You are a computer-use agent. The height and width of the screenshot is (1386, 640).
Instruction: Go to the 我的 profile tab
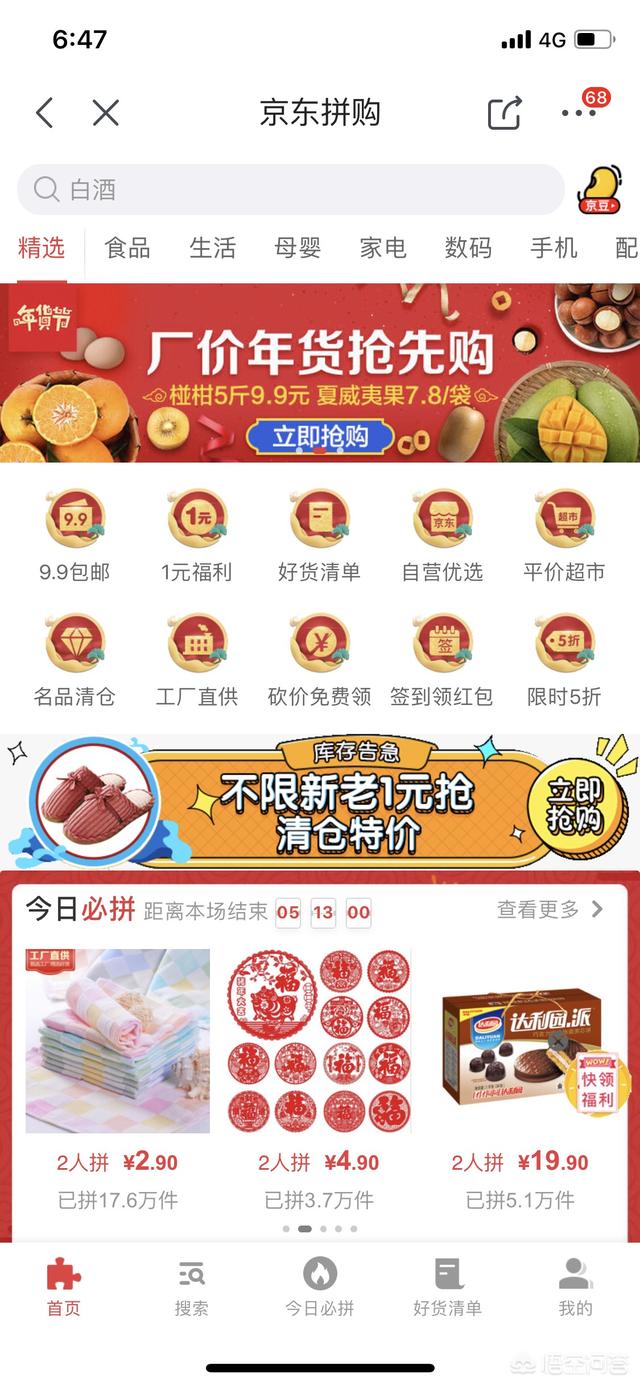(575, 1288)
